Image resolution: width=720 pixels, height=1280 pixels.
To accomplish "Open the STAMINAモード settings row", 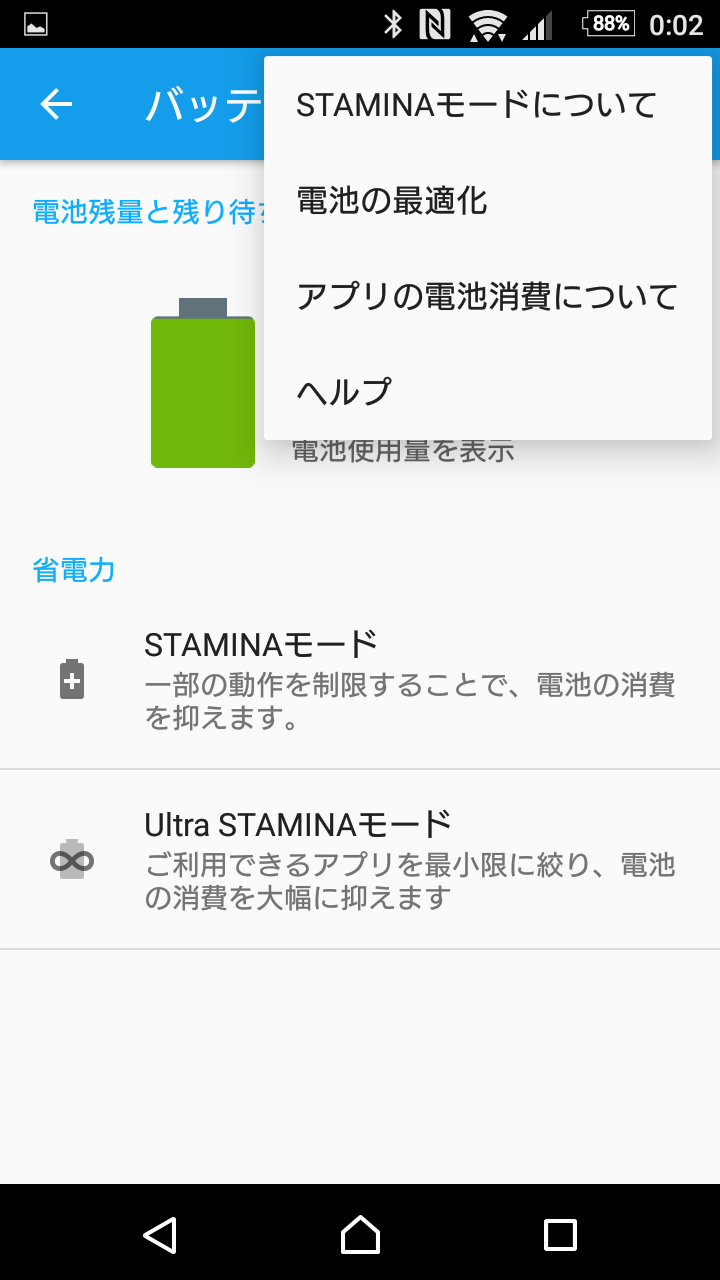I will 360,679.
